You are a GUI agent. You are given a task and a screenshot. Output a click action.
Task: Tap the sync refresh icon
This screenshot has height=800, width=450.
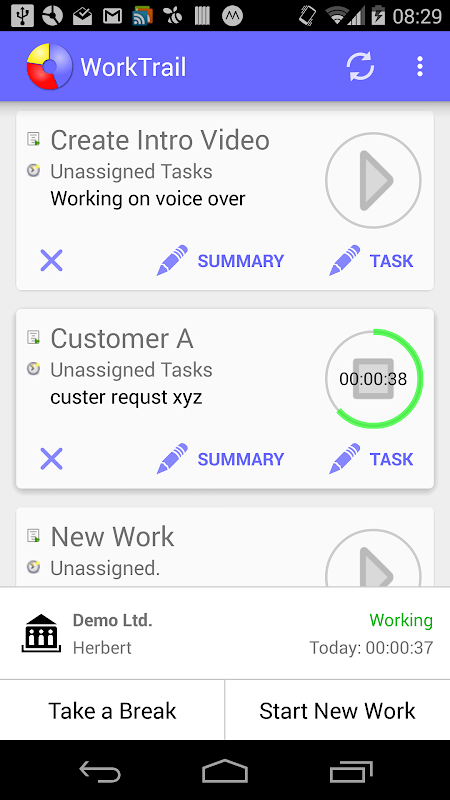pos(360,67)
